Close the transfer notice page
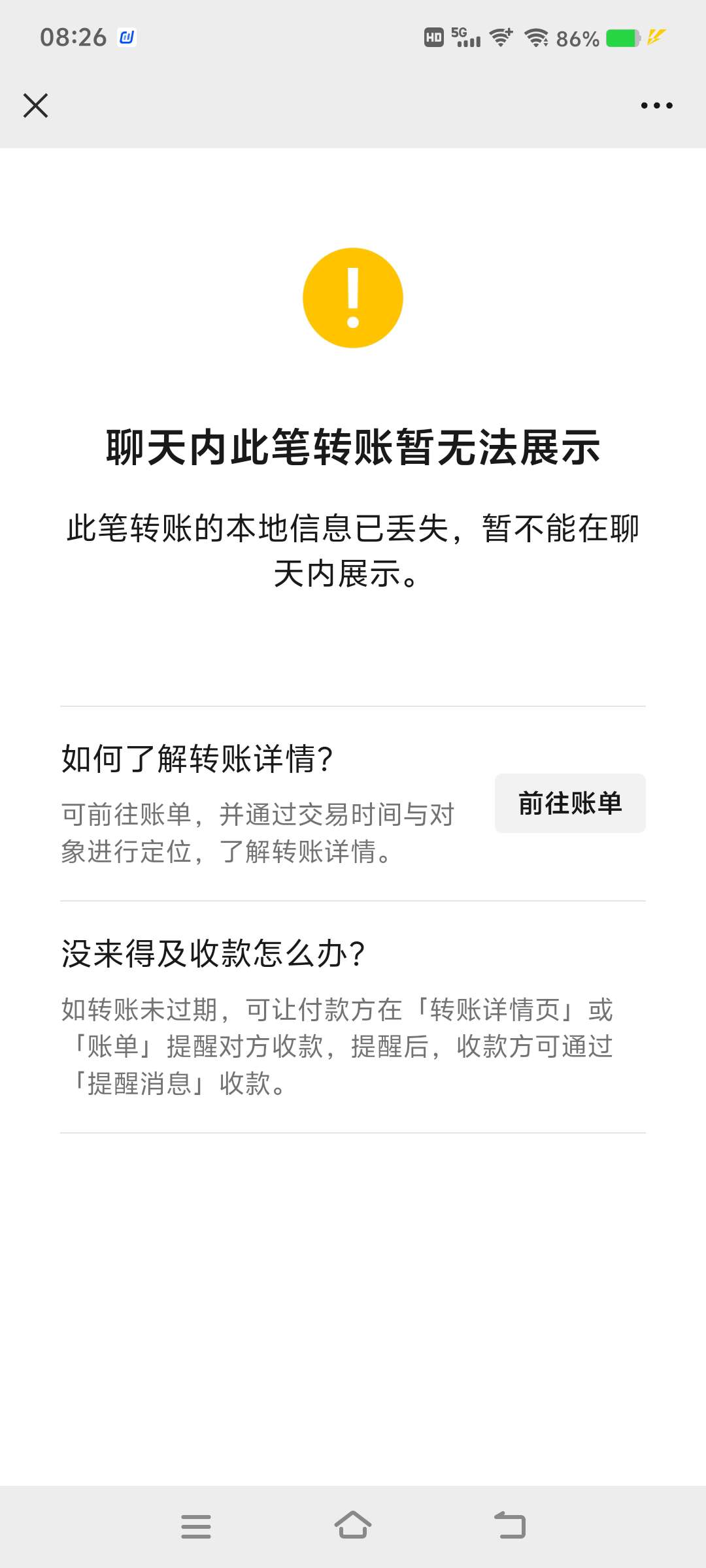 click(x=35, y=105)
